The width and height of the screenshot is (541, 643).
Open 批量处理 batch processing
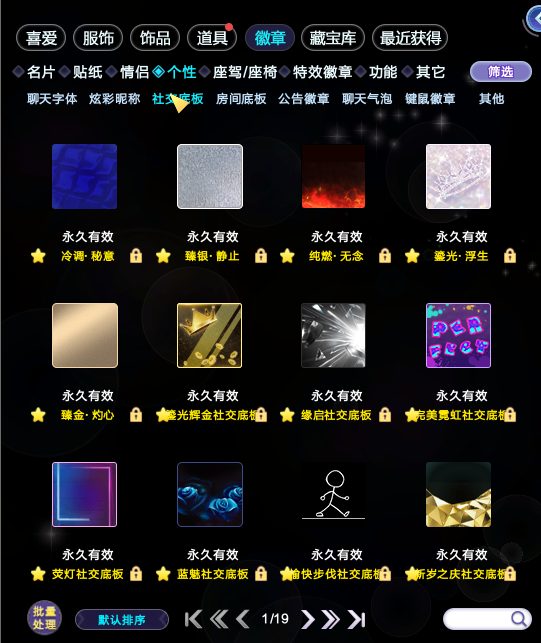pos(44,618)
